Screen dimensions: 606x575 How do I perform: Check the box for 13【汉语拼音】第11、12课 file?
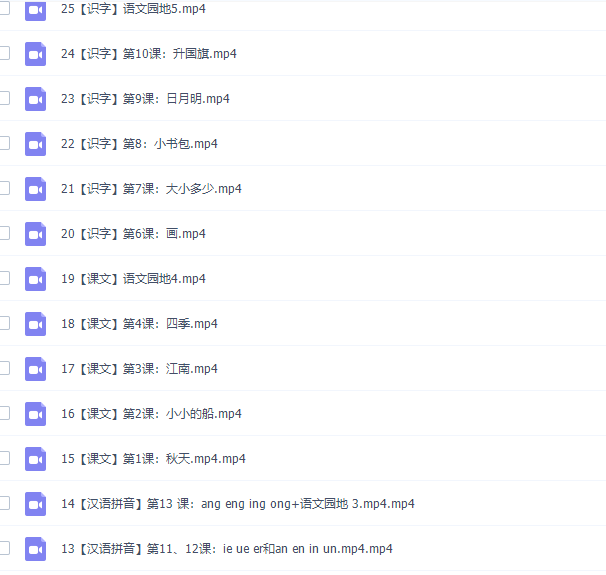point(4,548)
